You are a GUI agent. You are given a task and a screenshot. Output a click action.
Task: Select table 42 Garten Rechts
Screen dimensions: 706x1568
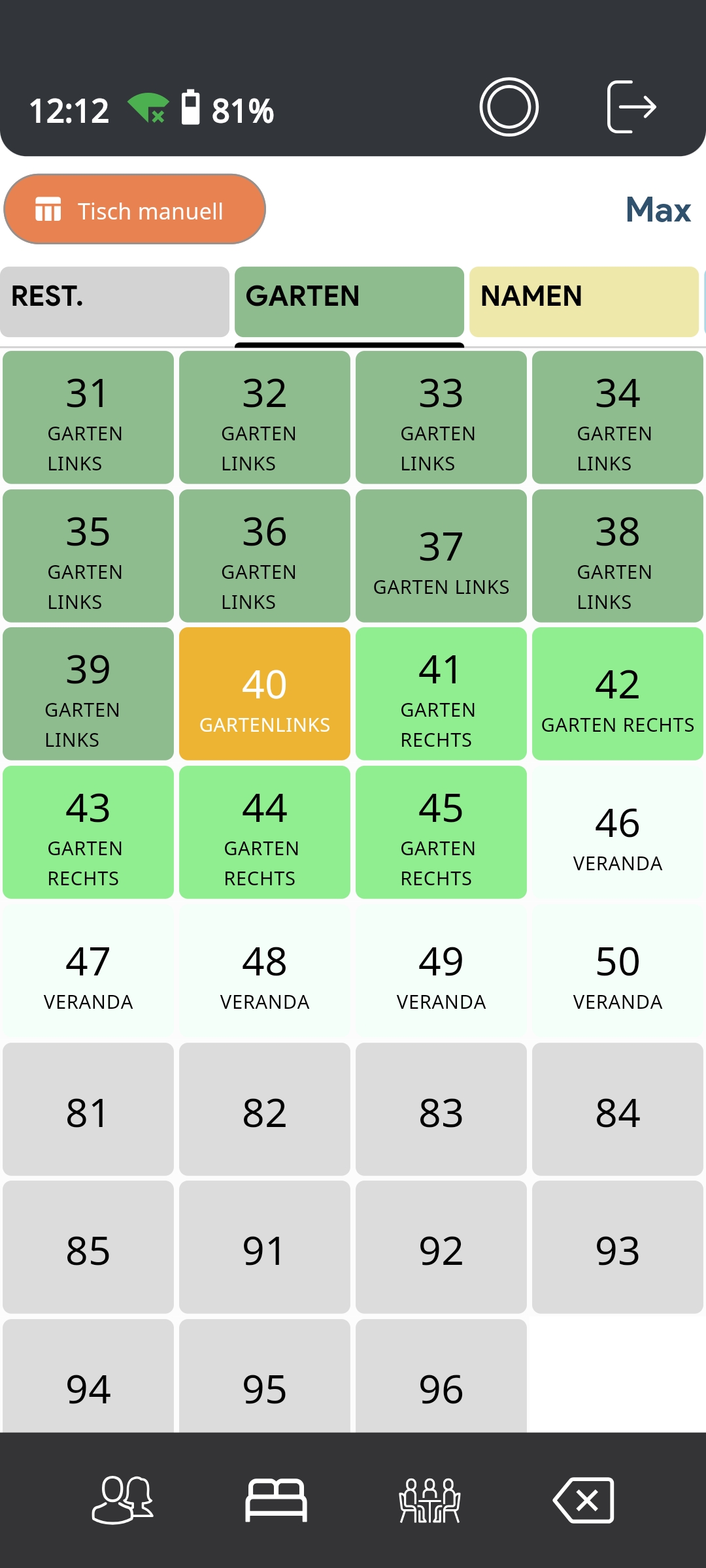coord(617,694)
